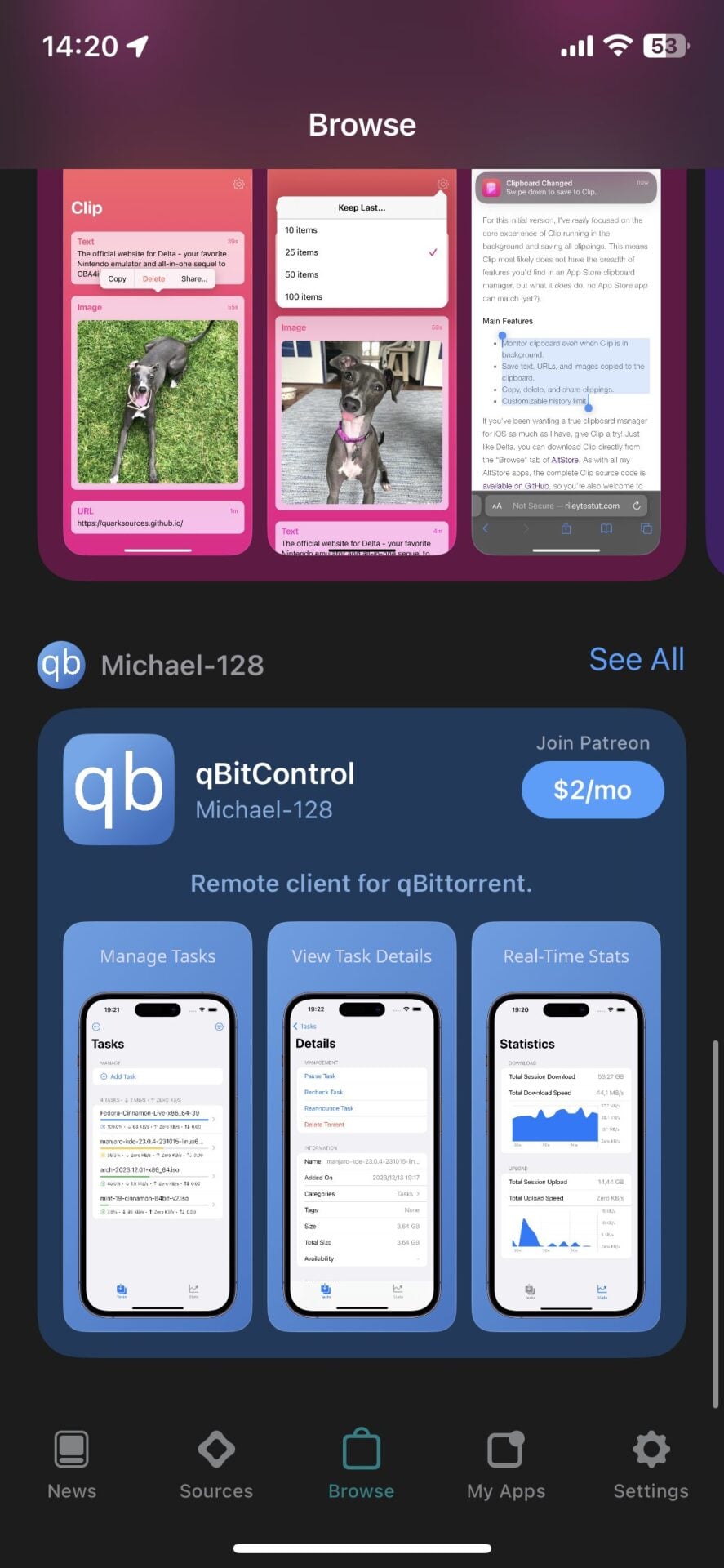
Task: Tap the $2/mo Patreon button
Action: 593,790
